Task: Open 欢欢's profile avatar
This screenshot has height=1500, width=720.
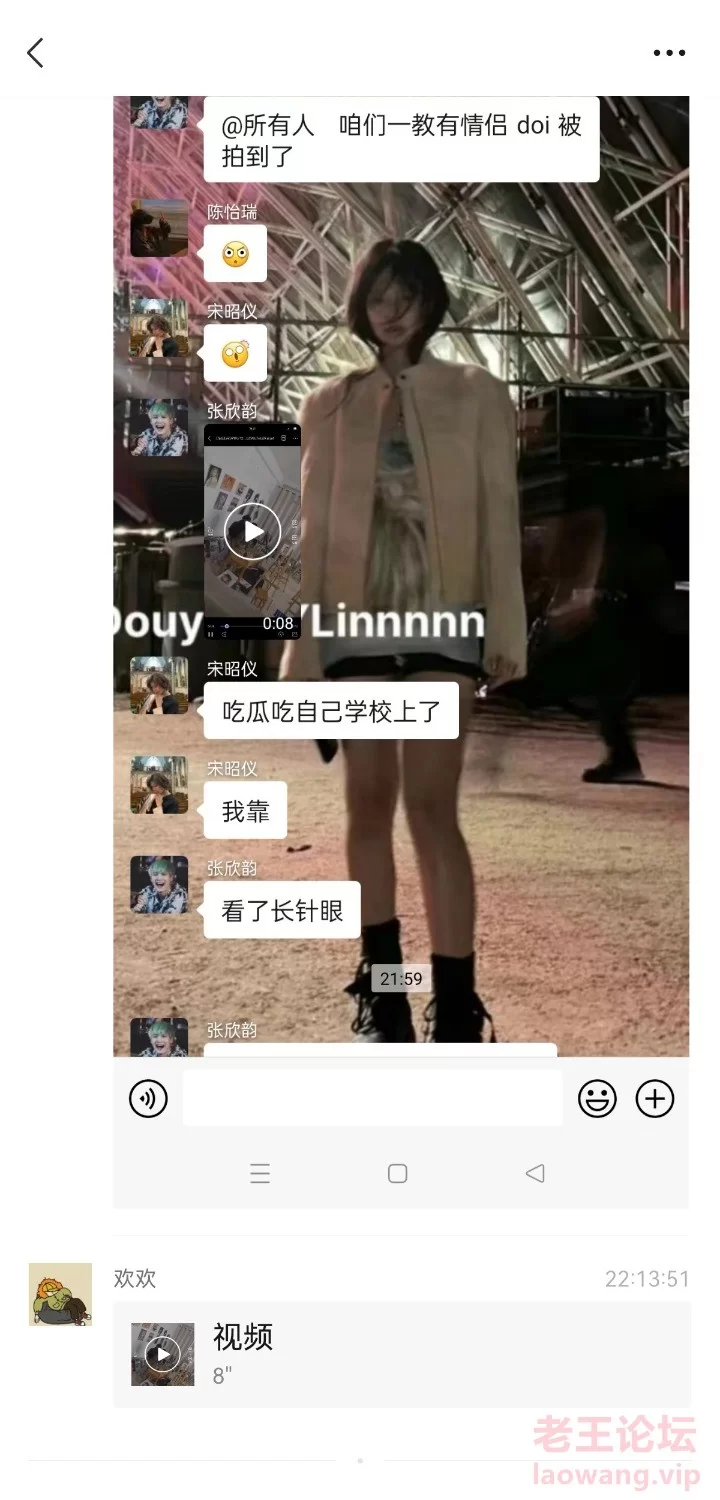Action: coord(60,1294)
